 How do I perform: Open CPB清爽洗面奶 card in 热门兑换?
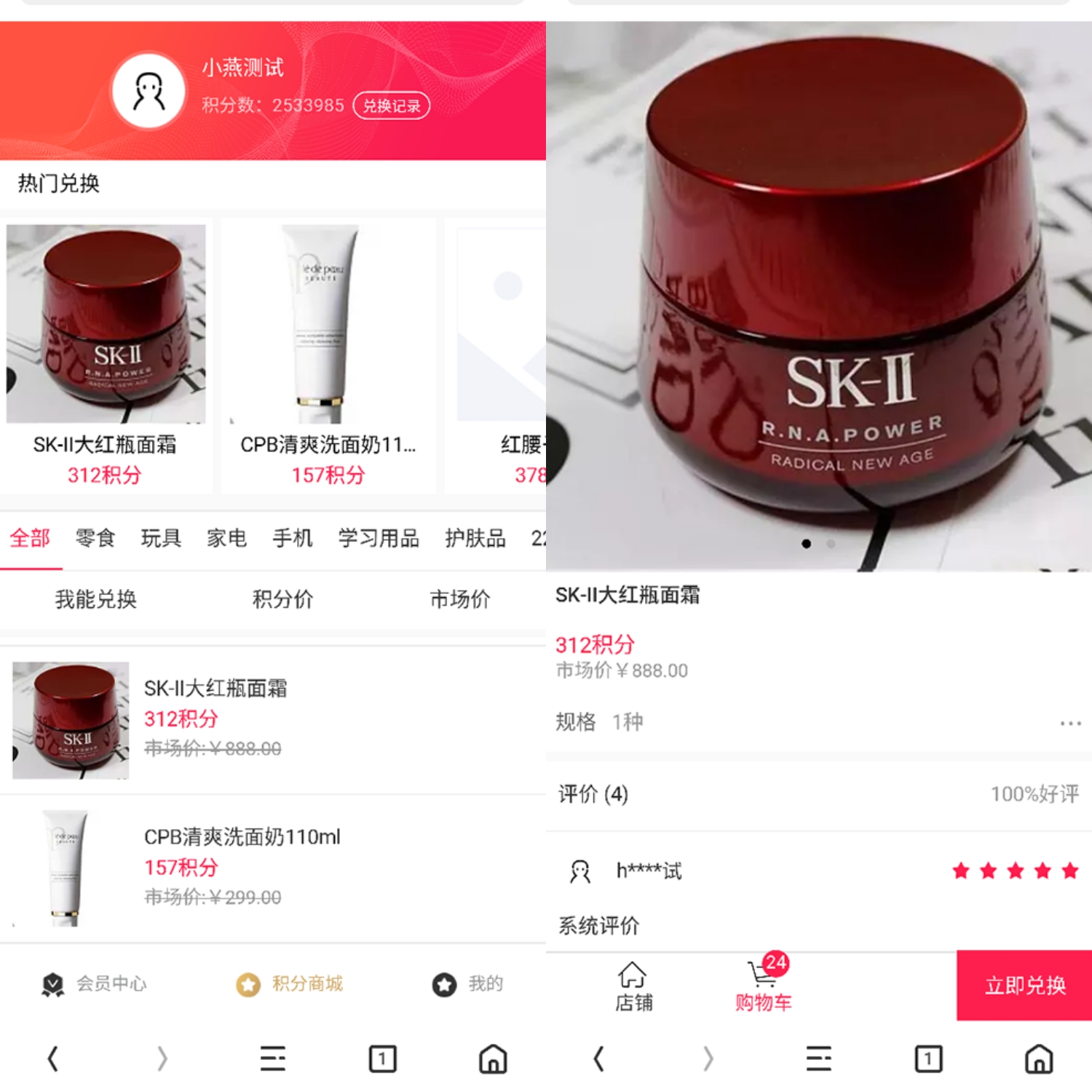(x=328, y=355)
